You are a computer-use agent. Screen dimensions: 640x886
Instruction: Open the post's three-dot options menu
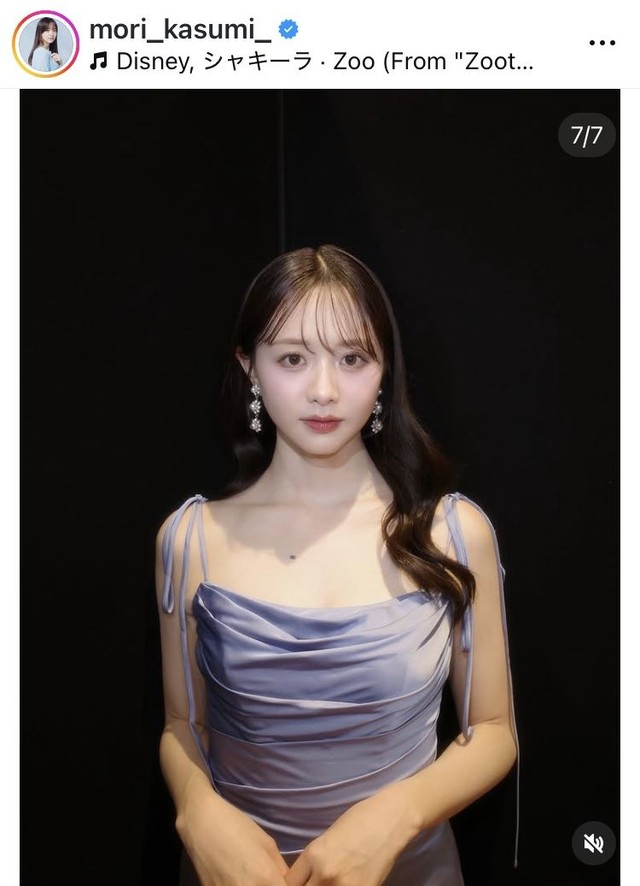click(602, 44)
